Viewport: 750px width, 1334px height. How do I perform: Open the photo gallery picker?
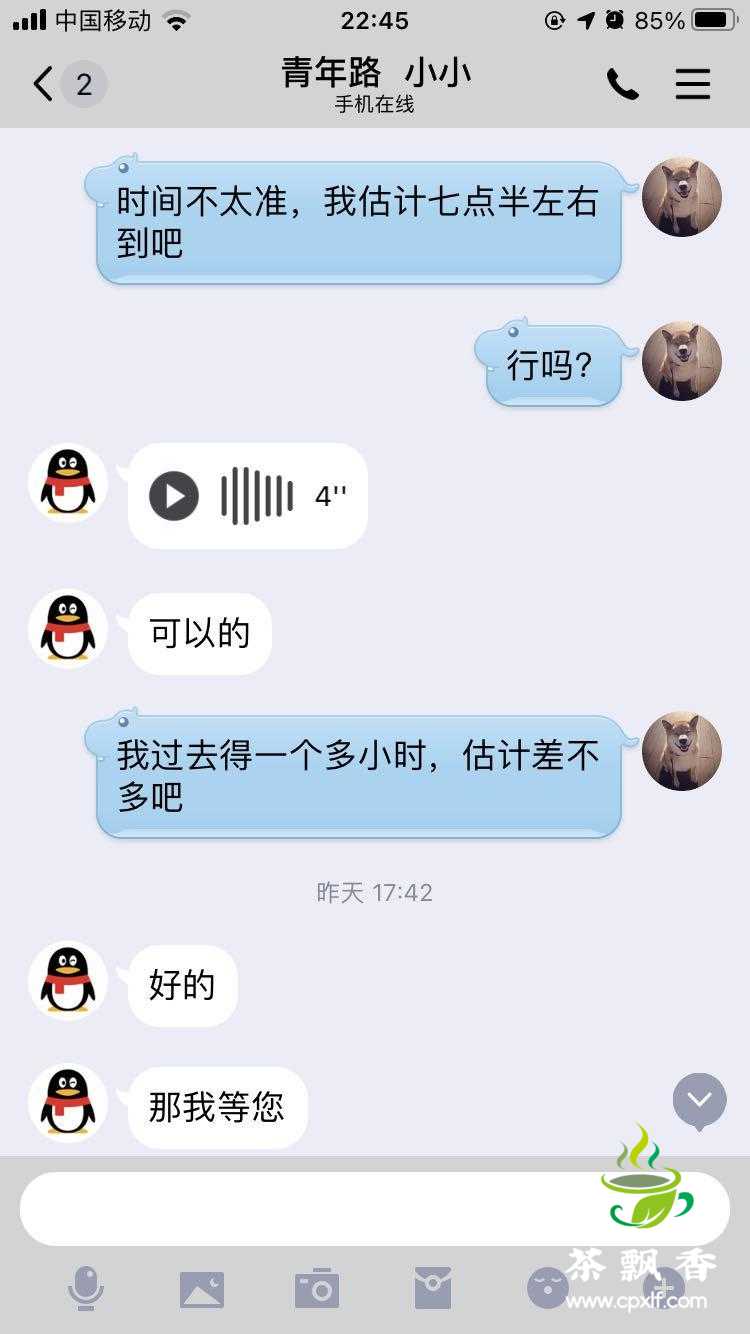coord(202,1288)
